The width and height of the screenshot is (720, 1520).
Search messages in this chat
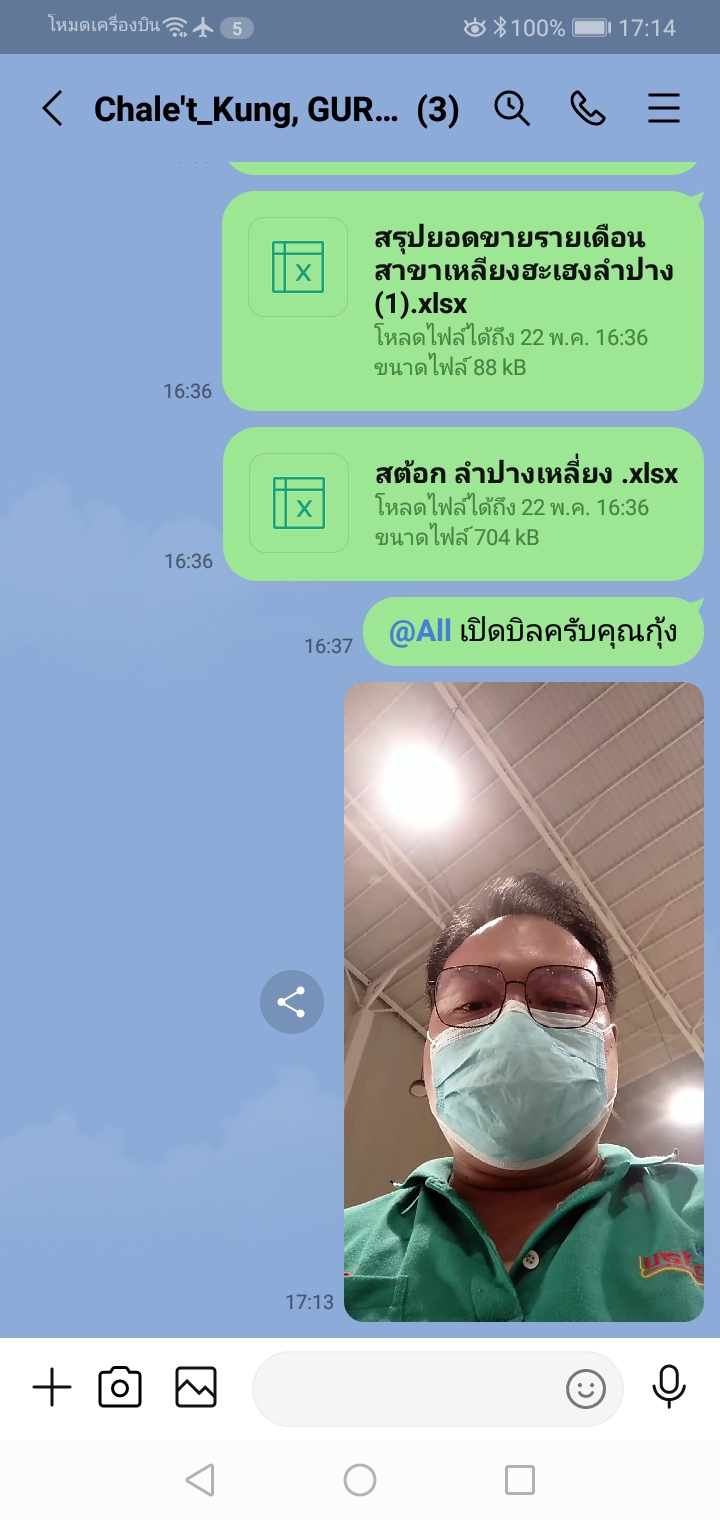coord(512,109)
